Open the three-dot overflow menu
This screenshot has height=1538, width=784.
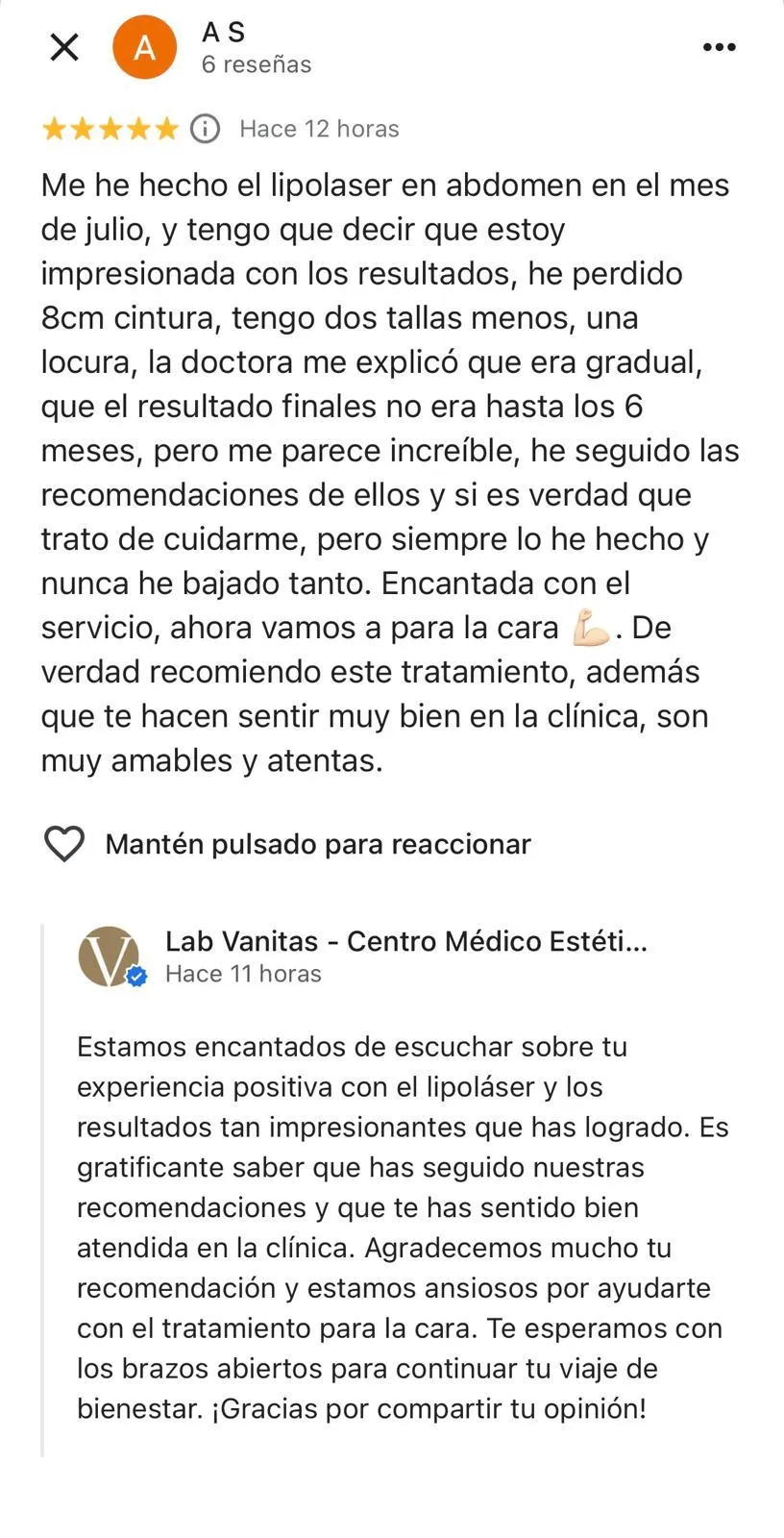(719, 47)
